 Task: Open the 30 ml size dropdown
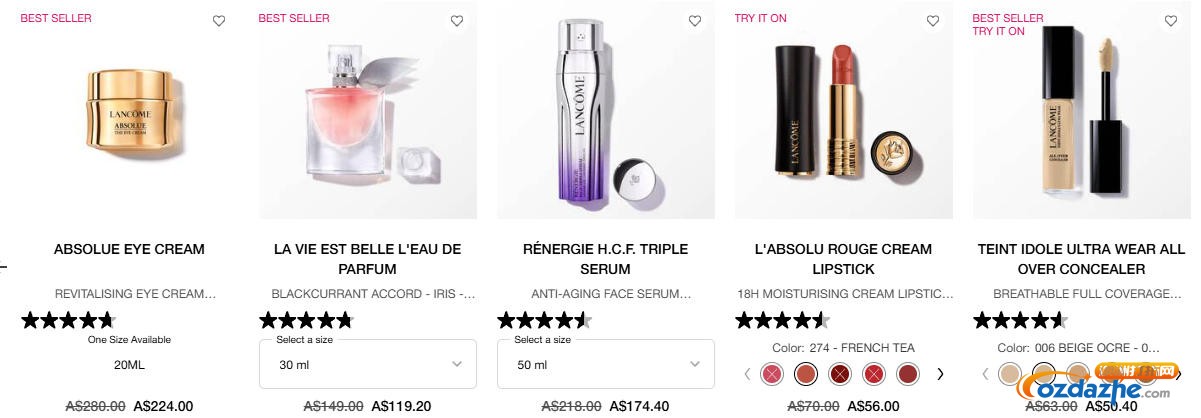(367, 365)
